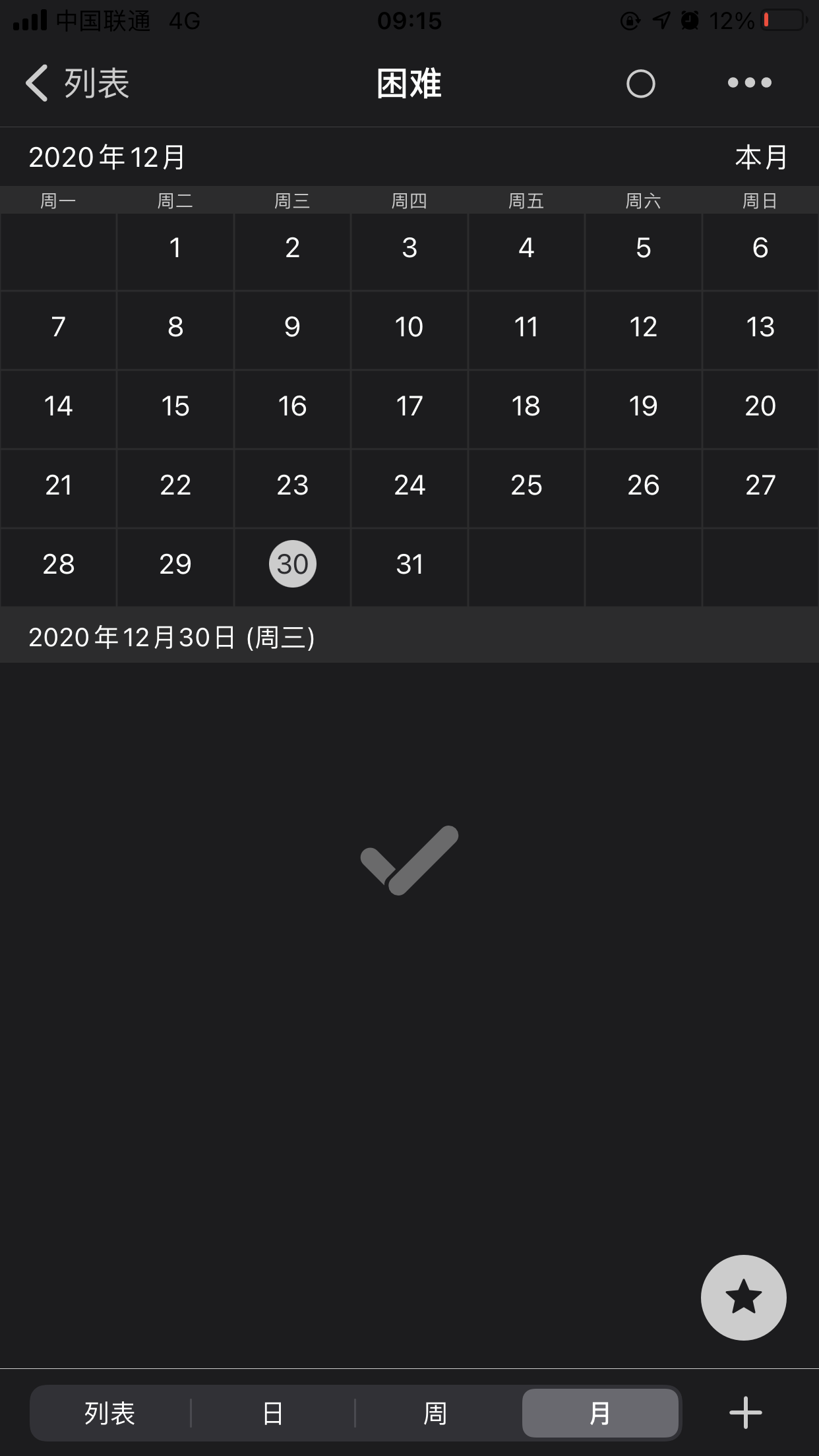This screenshot has width=819, height=1456.
Task: Switch to the 列表 view tab
Action: click(x=110, y=1413)
